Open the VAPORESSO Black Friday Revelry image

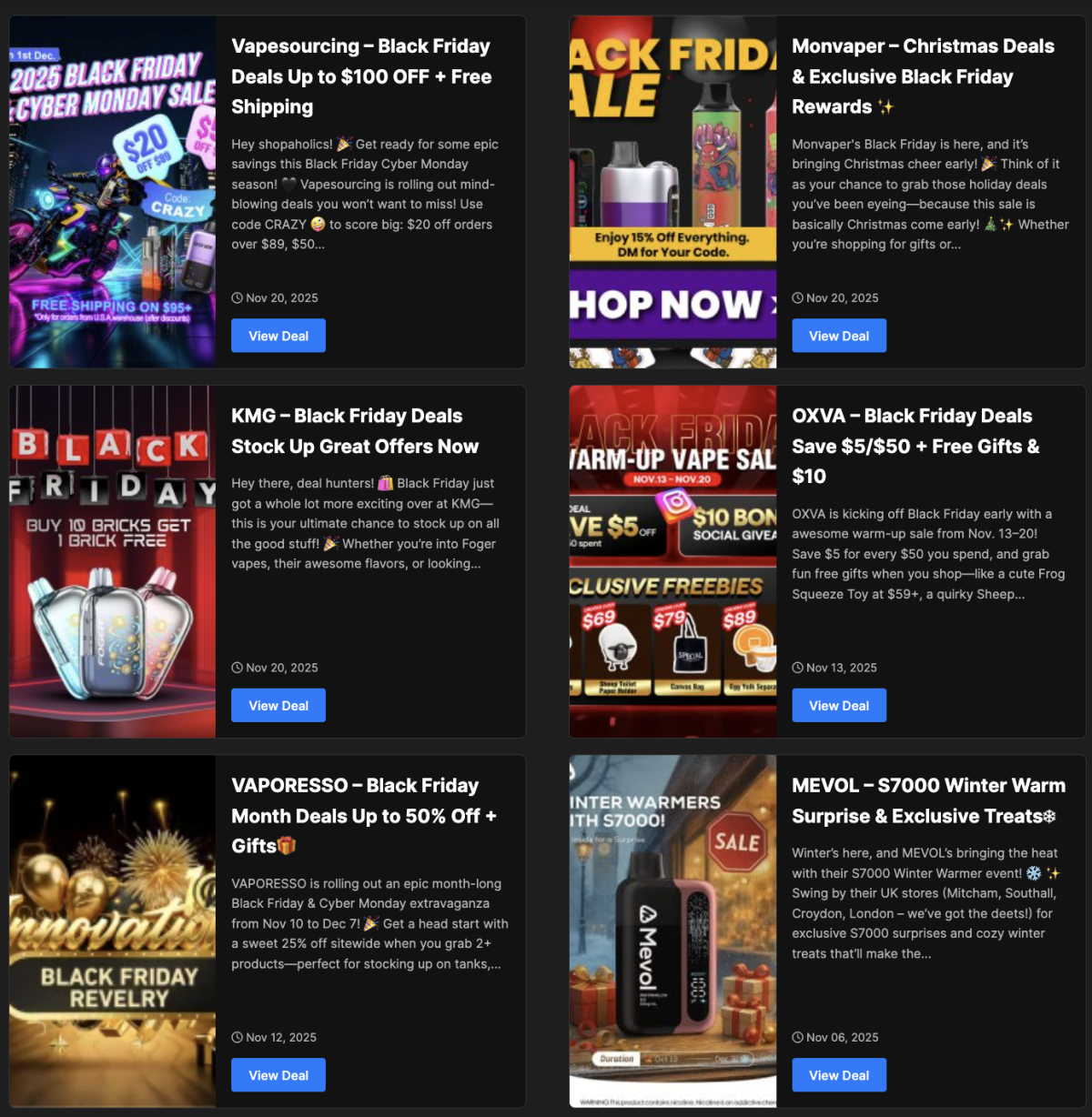click(x=113, y=931)
